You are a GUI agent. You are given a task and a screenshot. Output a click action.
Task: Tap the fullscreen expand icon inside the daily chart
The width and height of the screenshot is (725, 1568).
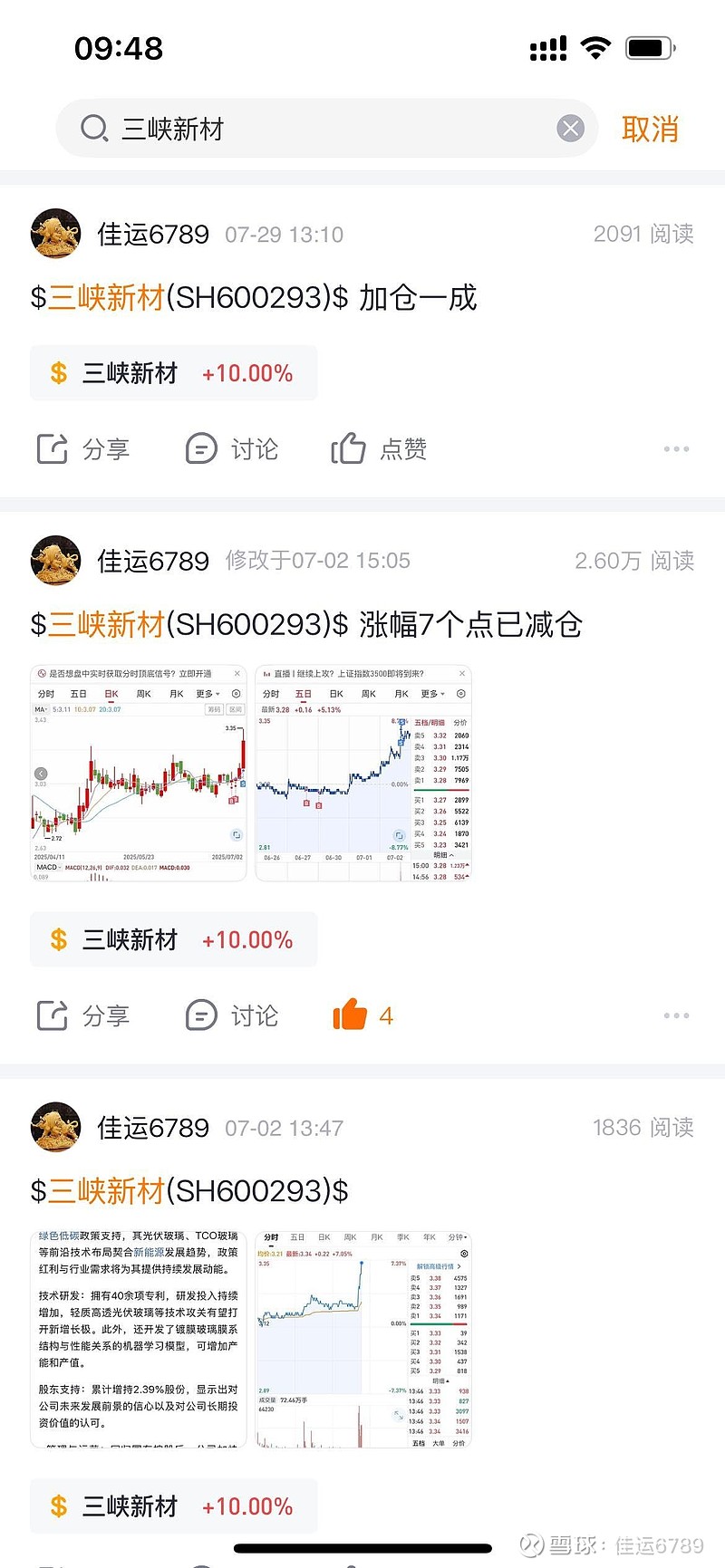(236, 835)
